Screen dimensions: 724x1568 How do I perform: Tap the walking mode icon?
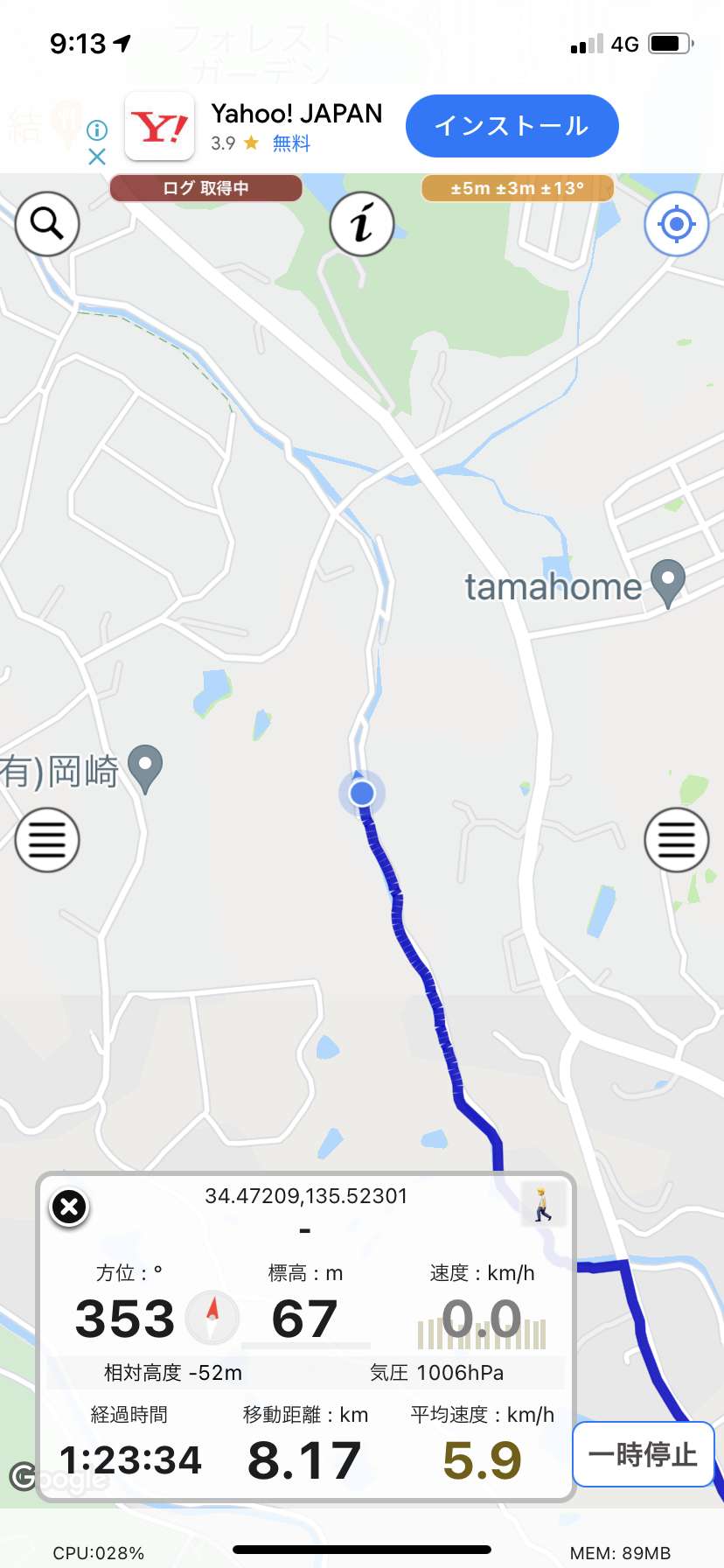(x=543, y=1204)
